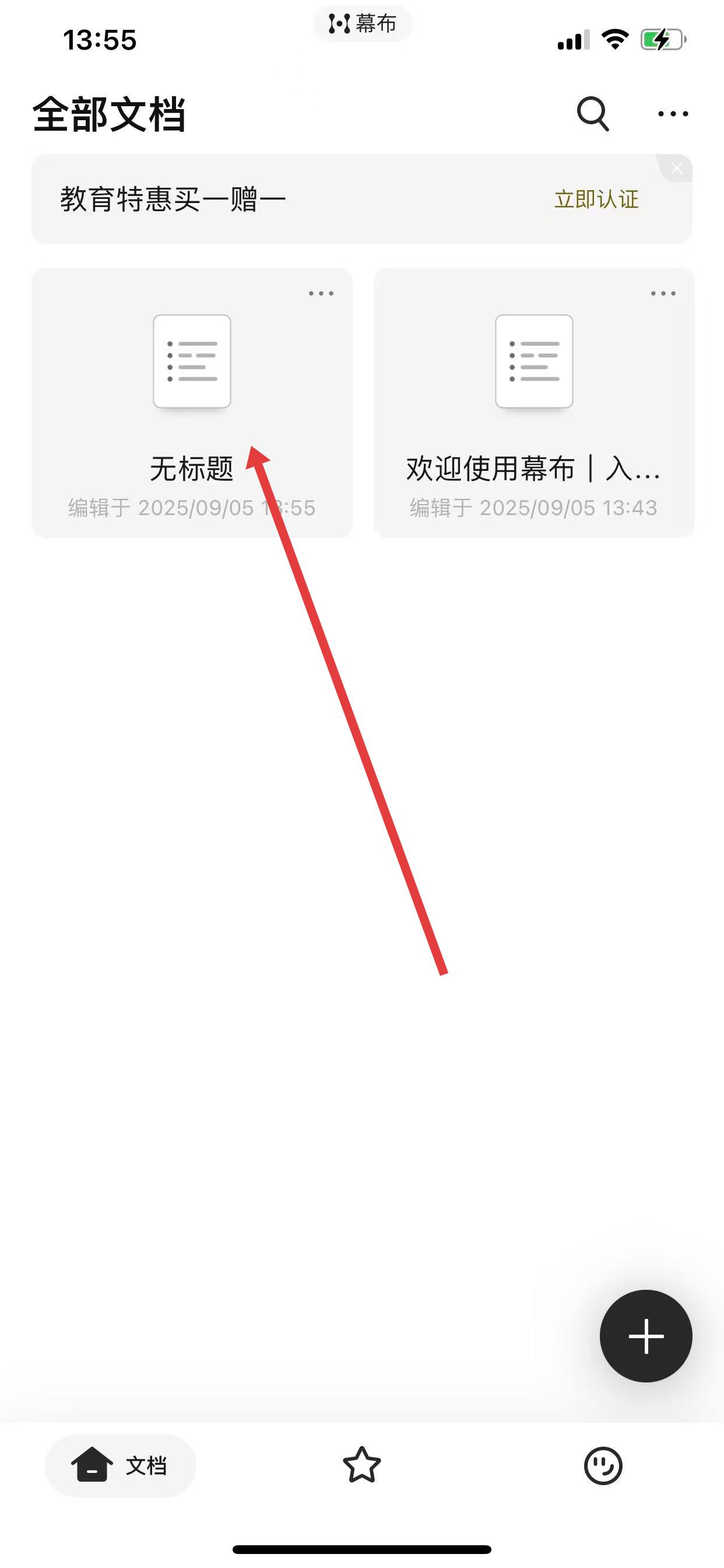This screenshot has height=1568, width=724.
Task: Switch to the 文档 tab
Action: click(121, 1465)
